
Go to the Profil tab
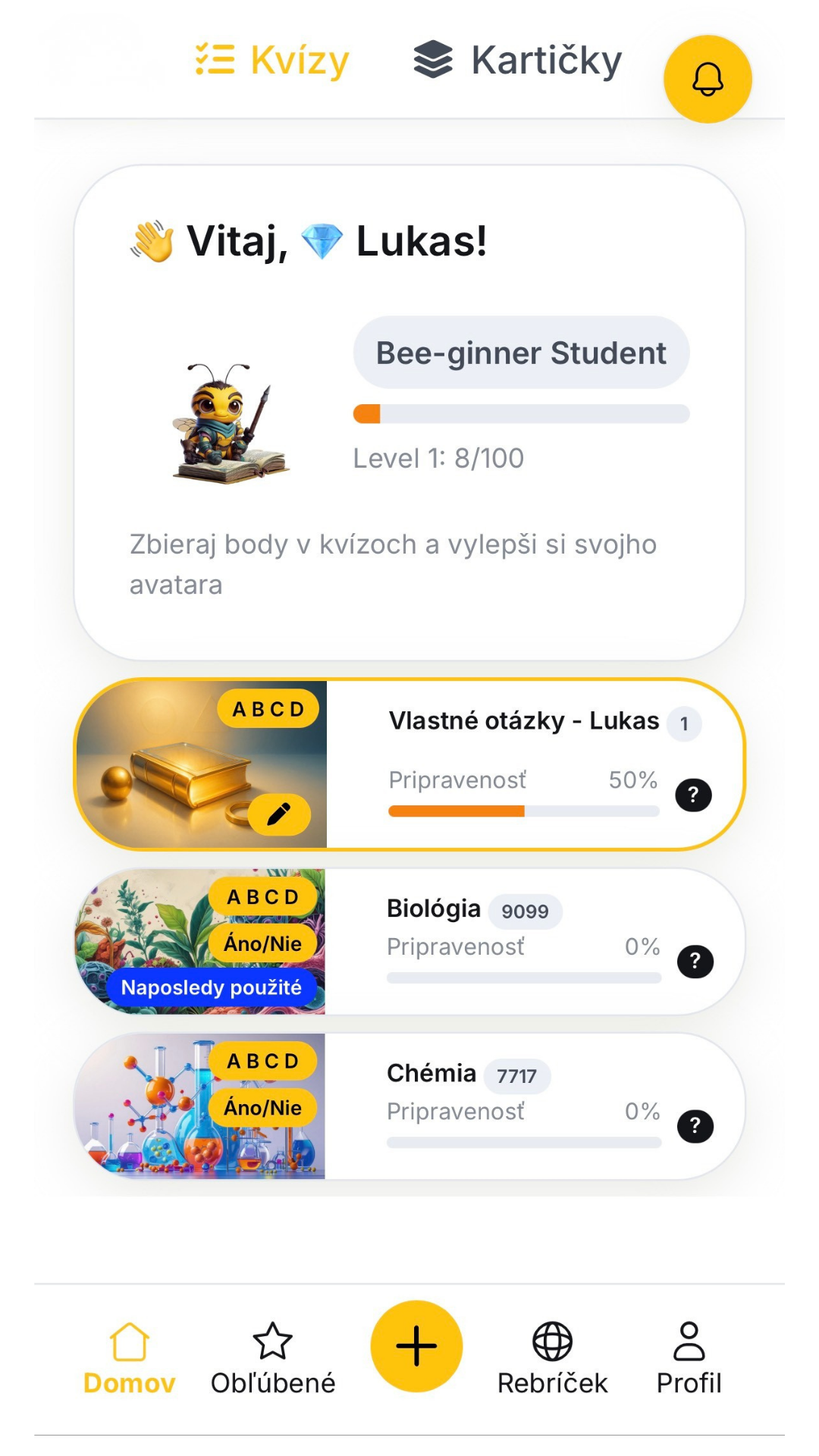689,1357
